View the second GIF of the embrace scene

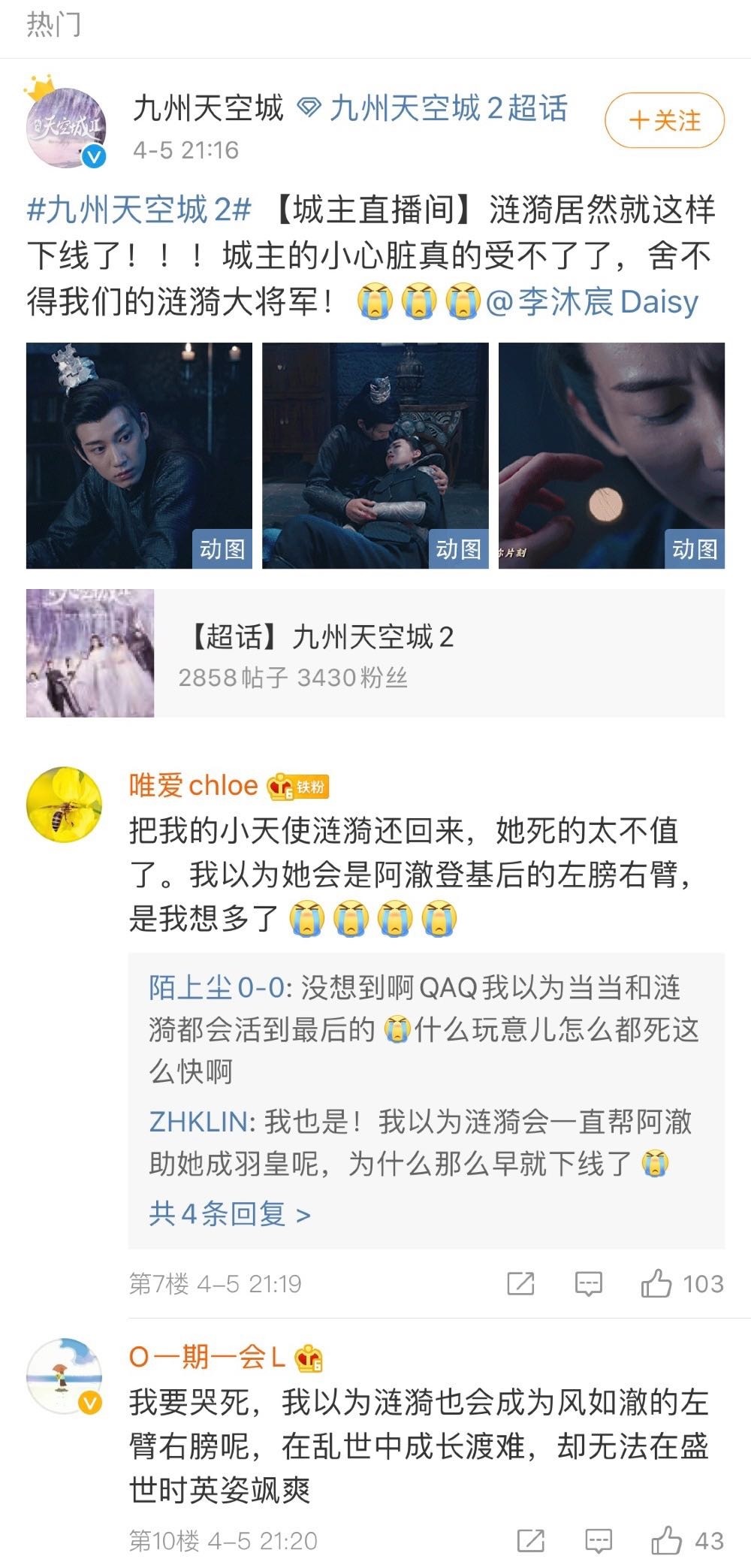point(375,455)
